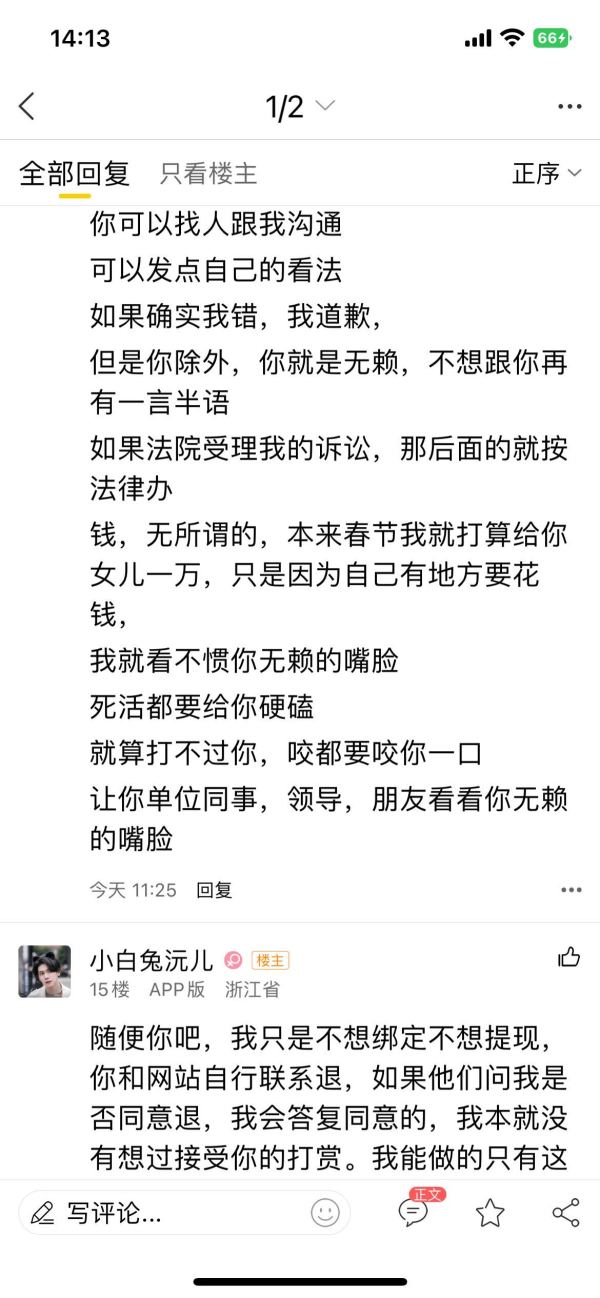This screenshot has height=1298, width=600.
Task: Open 小白兔沅儿's avatar
Action: click(x=45, y=971)
